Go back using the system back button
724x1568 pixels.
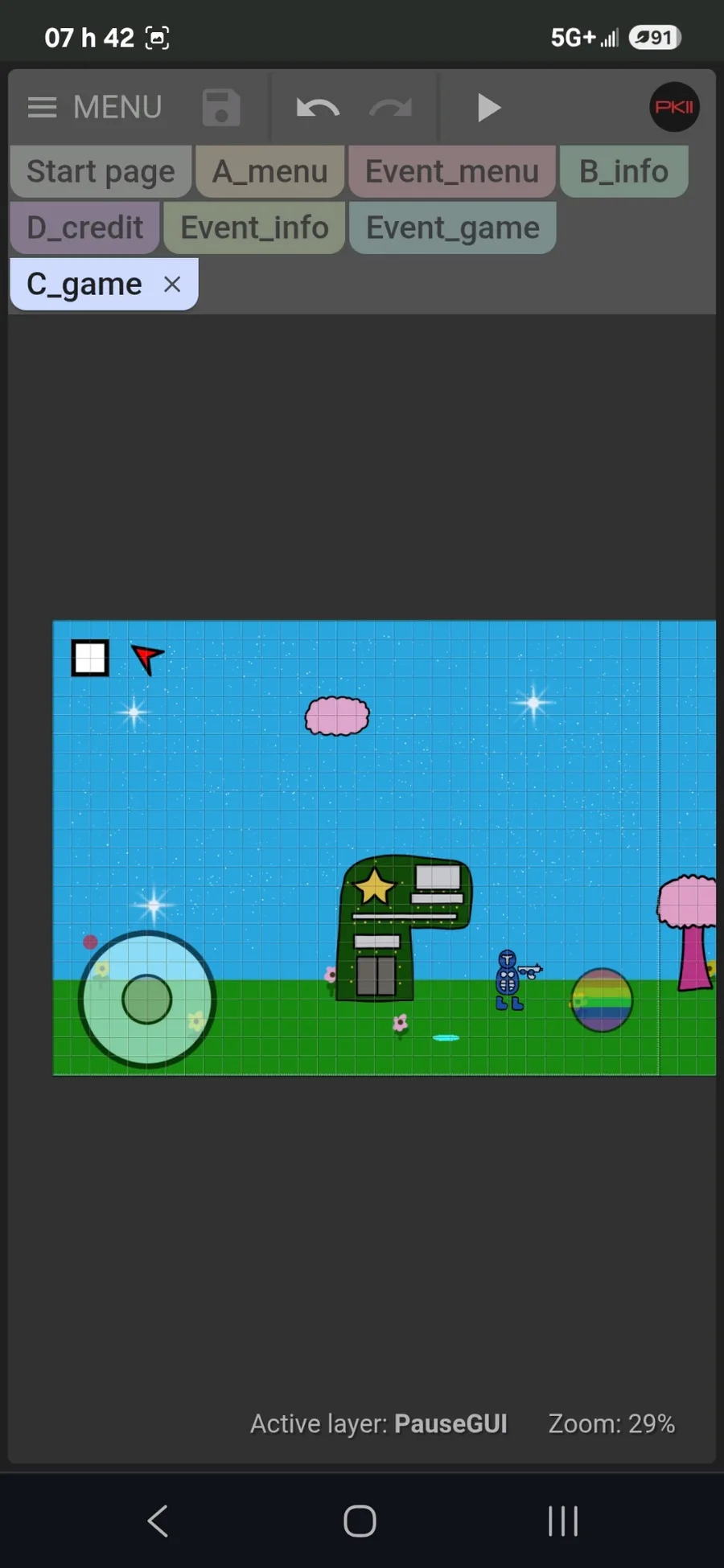point(158,1521)
